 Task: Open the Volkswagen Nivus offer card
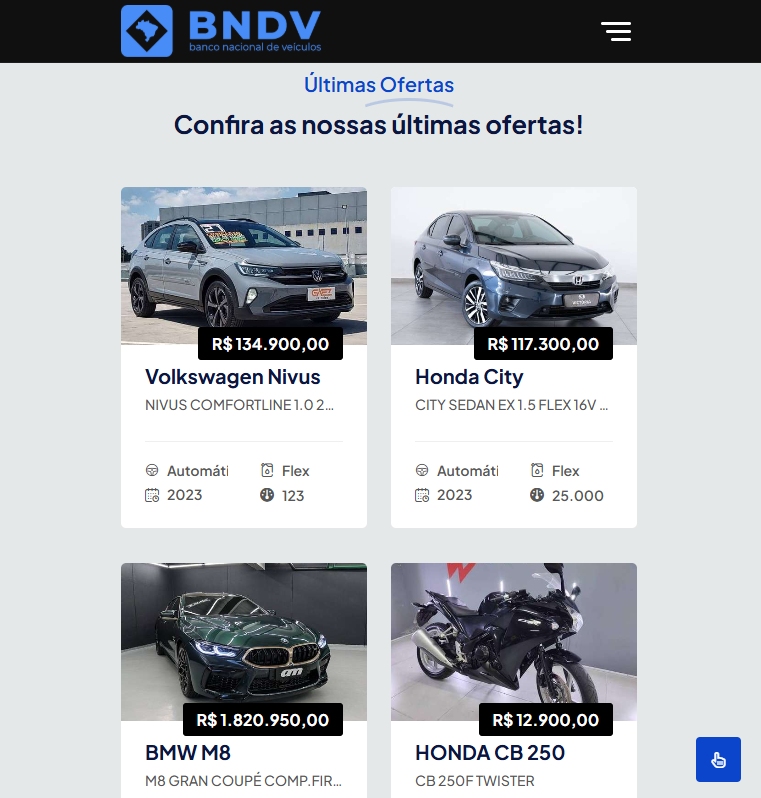[232, 377]
